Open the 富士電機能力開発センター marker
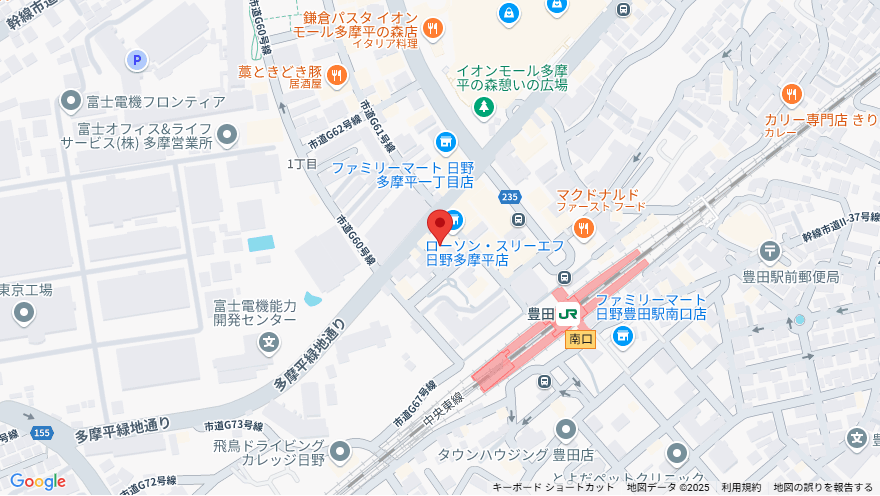 [x=268, y=343]
